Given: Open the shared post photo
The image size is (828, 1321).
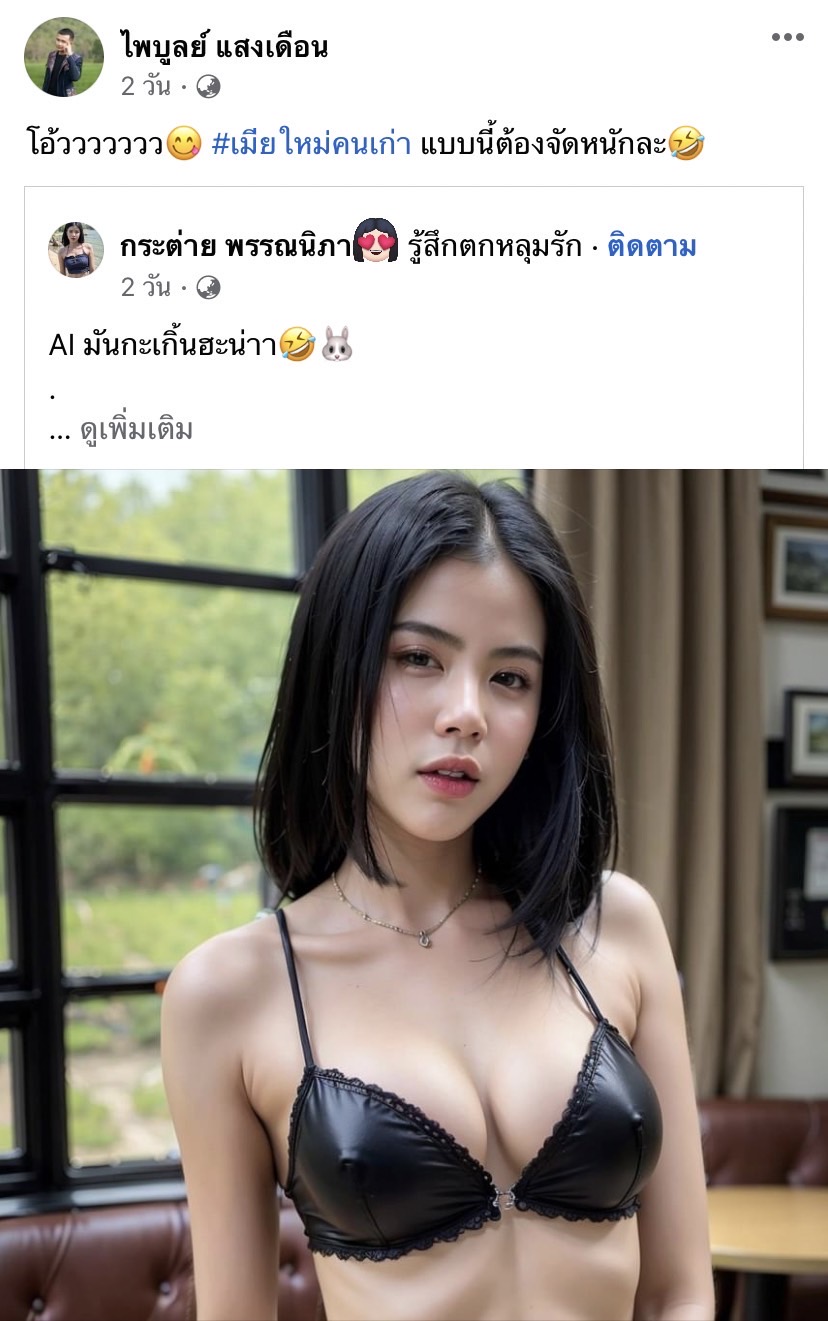Looking at the screenshot, I should point(414,894).
